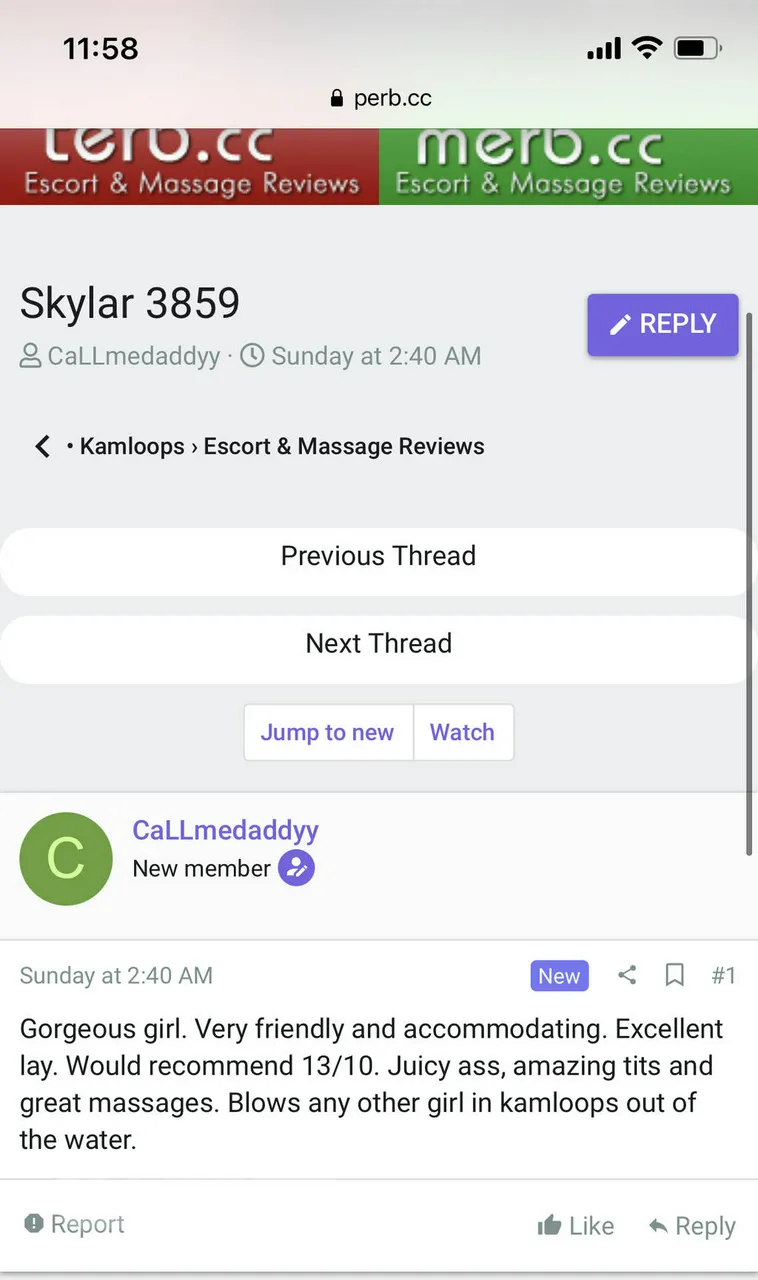Share post #1

coord(627,975)
